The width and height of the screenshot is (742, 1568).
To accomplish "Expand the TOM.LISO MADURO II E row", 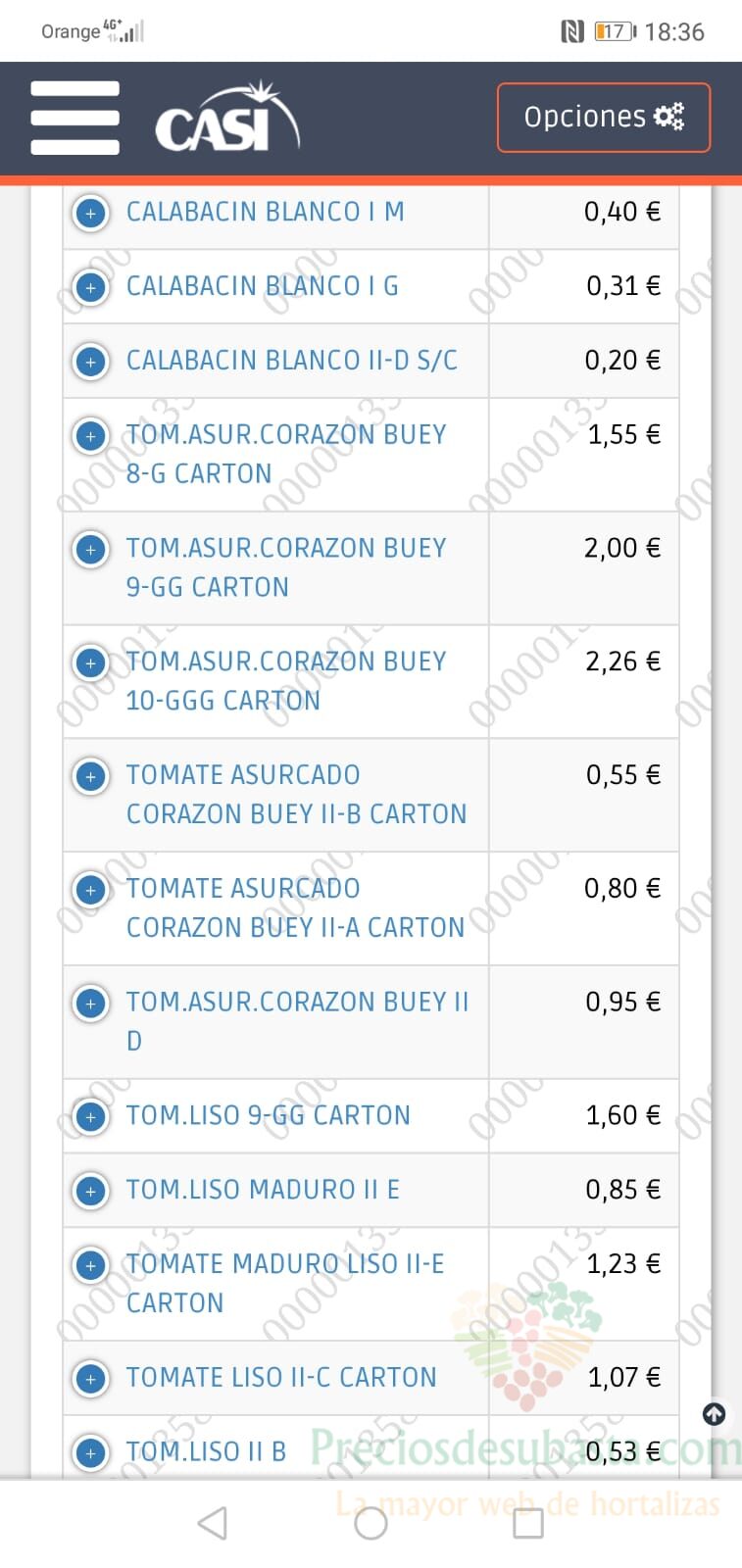I will pos(91,1192).
